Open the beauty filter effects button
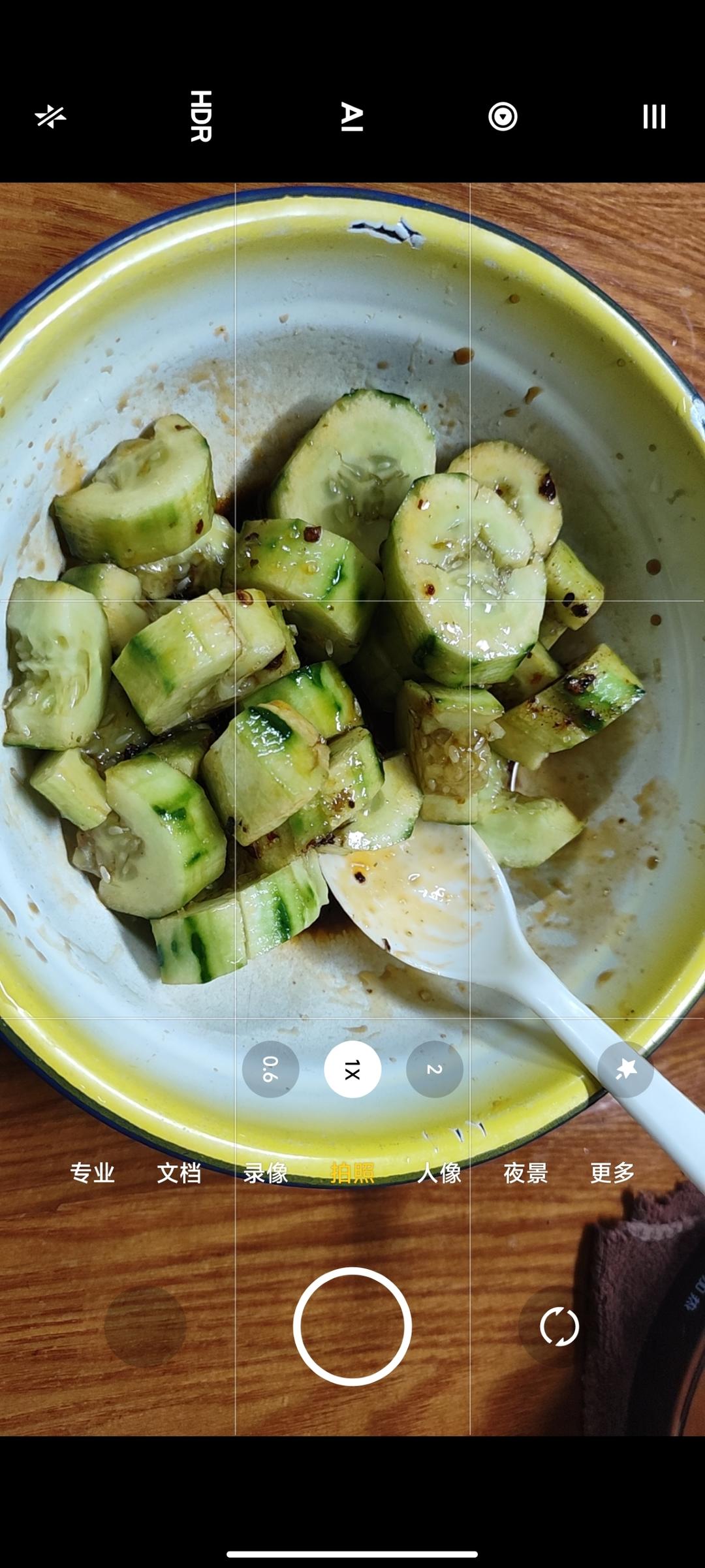This screenshot has height=1568, width=705. (x=625, y=1069)
